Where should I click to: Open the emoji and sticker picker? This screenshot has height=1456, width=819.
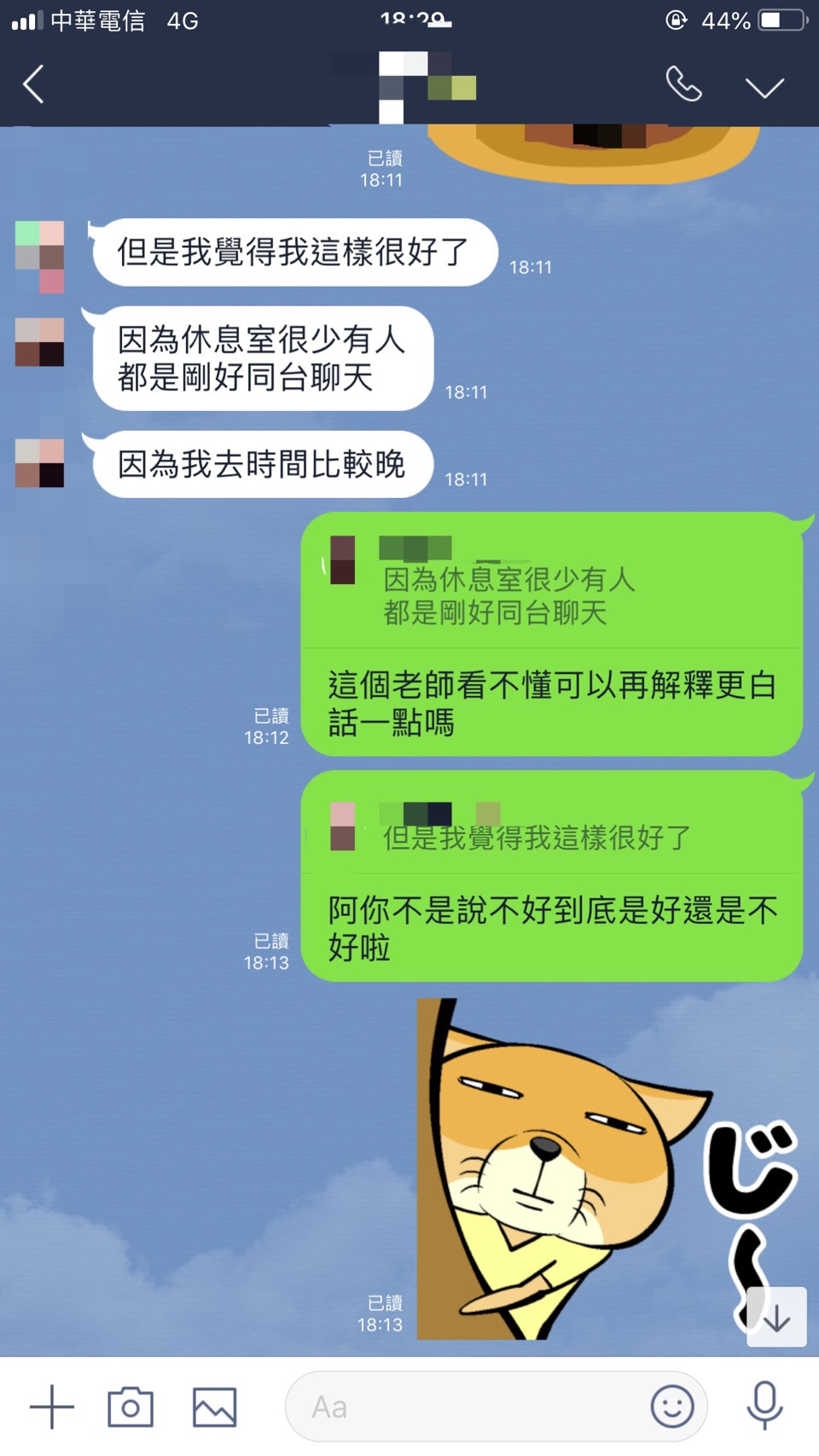[x=671, y=1406]
